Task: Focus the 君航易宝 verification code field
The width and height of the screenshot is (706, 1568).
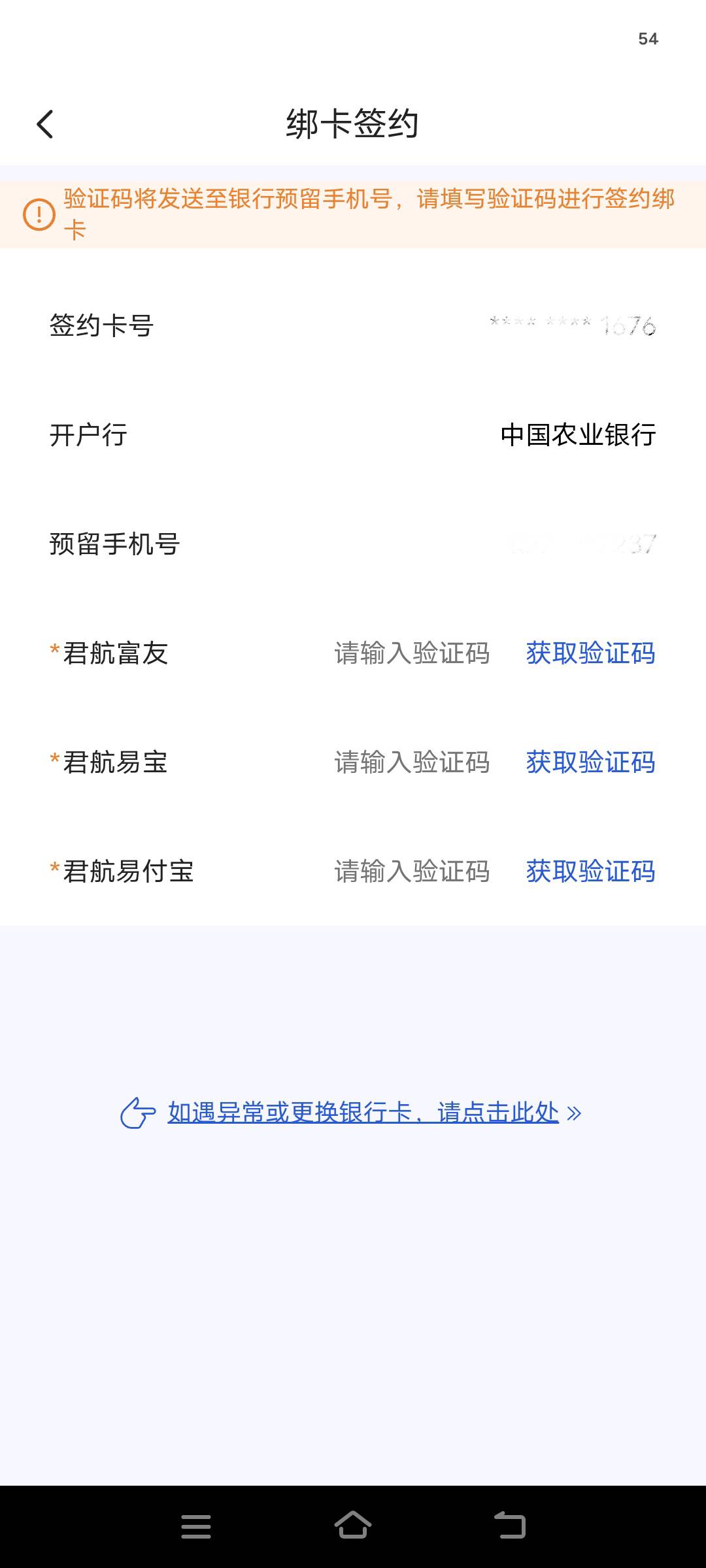Action: [412, 762]
